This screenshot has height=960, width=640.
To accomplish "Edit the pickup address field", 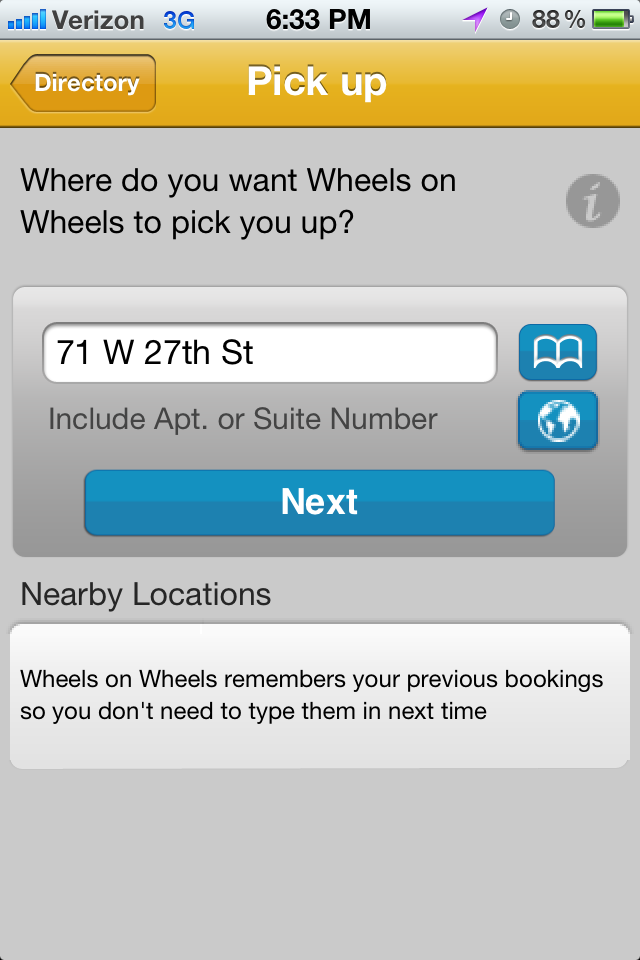I will pyautogui.click(x=269, y=353).
